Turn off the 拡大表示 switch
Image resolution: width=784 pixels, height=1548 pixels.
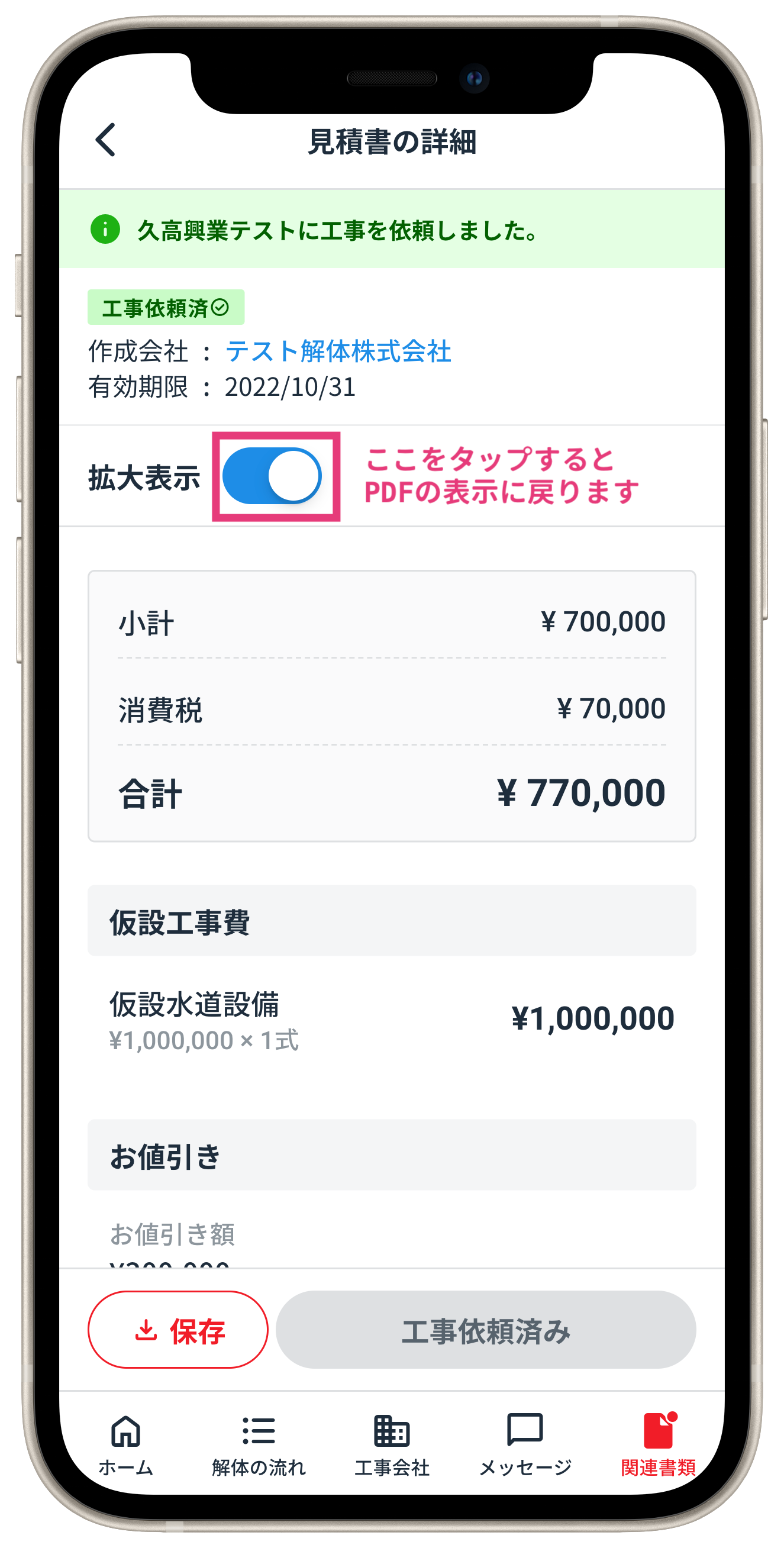click(272, 476)
